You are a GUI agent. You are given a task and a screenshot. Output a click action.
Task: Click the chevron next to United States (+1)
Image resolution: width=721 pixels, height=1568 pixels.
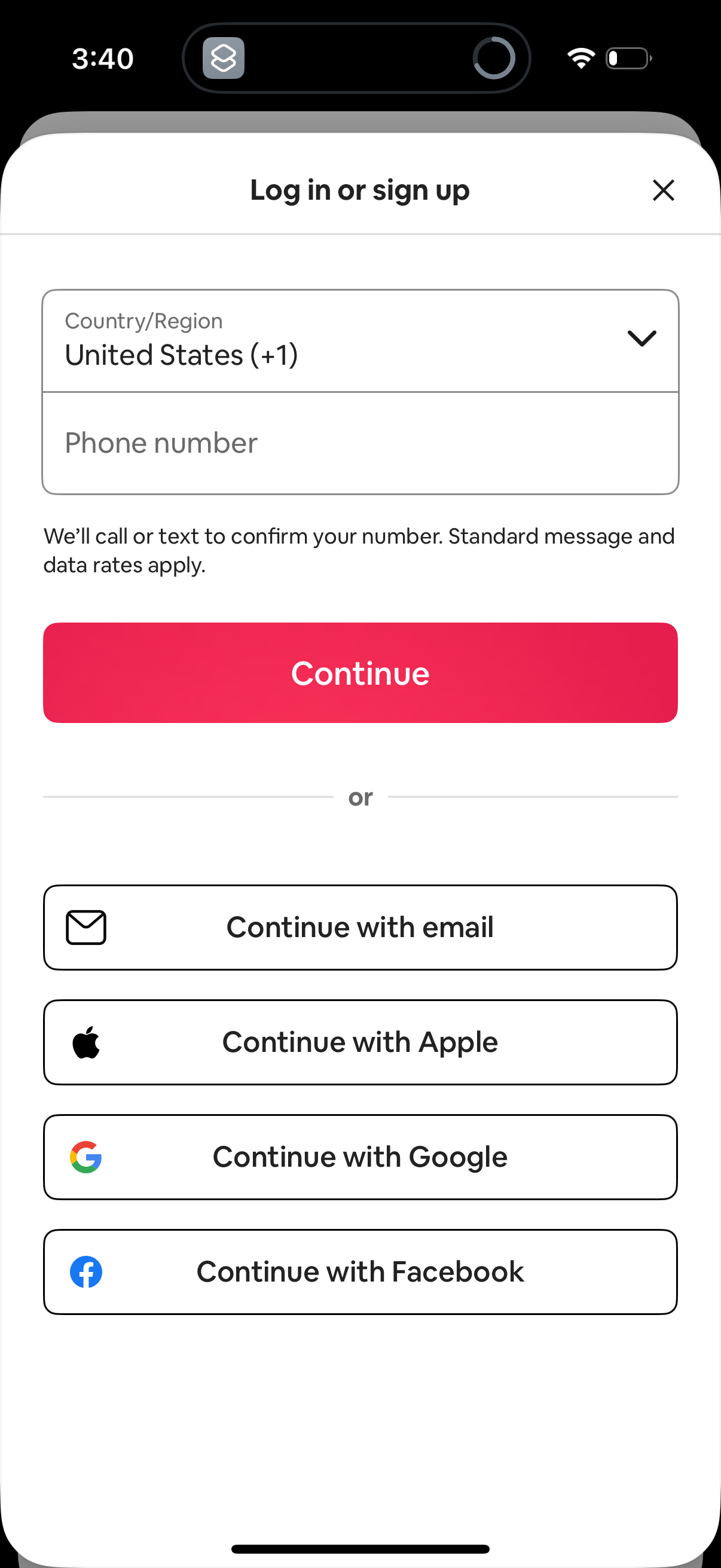tap(643, 339)
